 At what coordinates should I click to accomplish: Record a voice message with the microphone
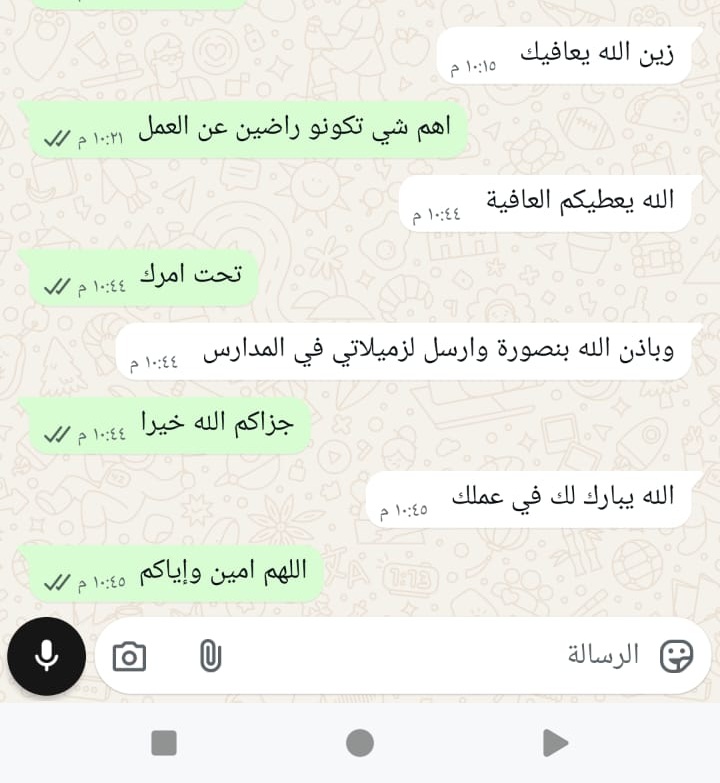(x=46, y=656)
